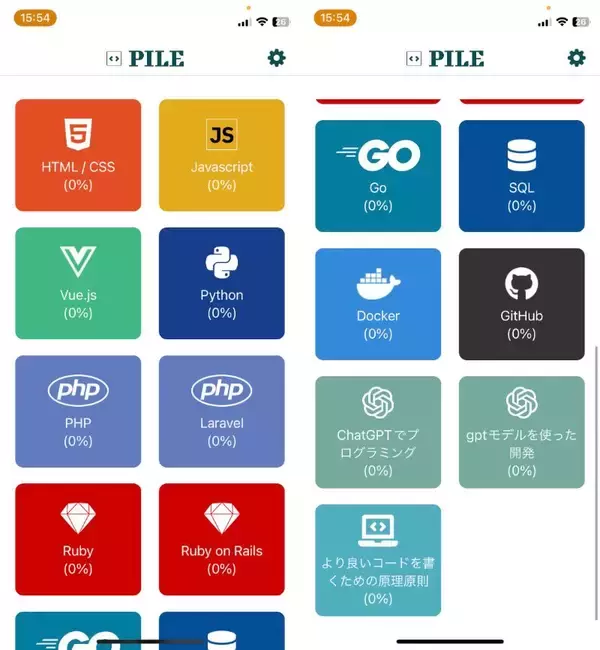Open the PHP card
Screen dimensions: 600x650
pyautogui.click(x=78, y=411)
